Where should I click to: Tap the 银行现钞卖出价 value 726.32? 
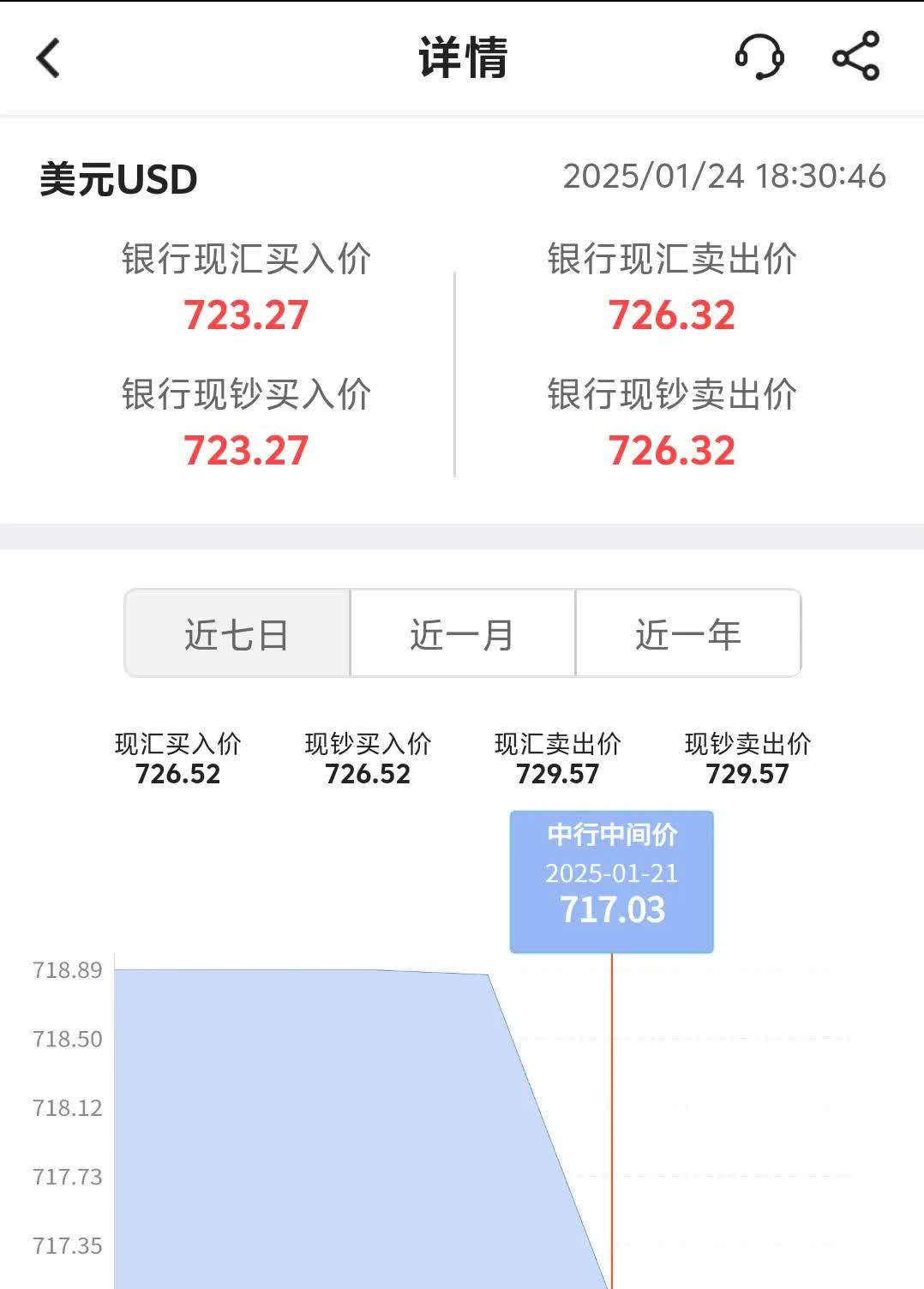point(673,447)
